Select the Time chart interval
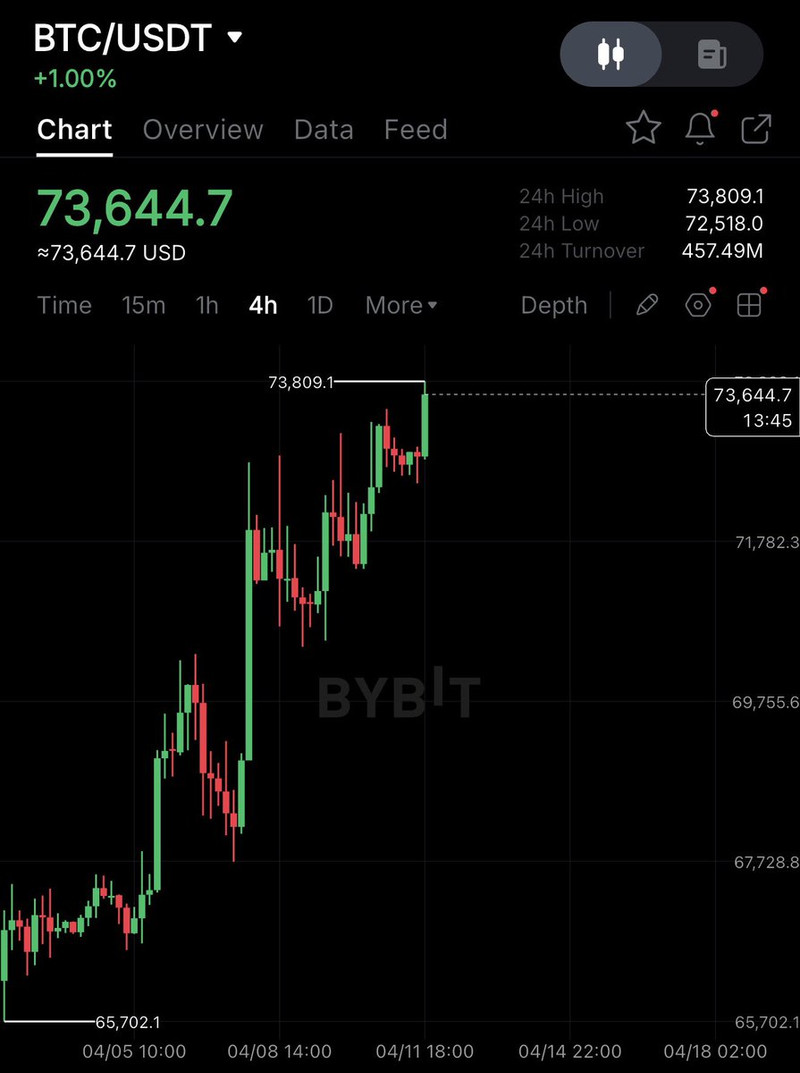Screen dimensions: 800x1073 [x=64, y=305]
